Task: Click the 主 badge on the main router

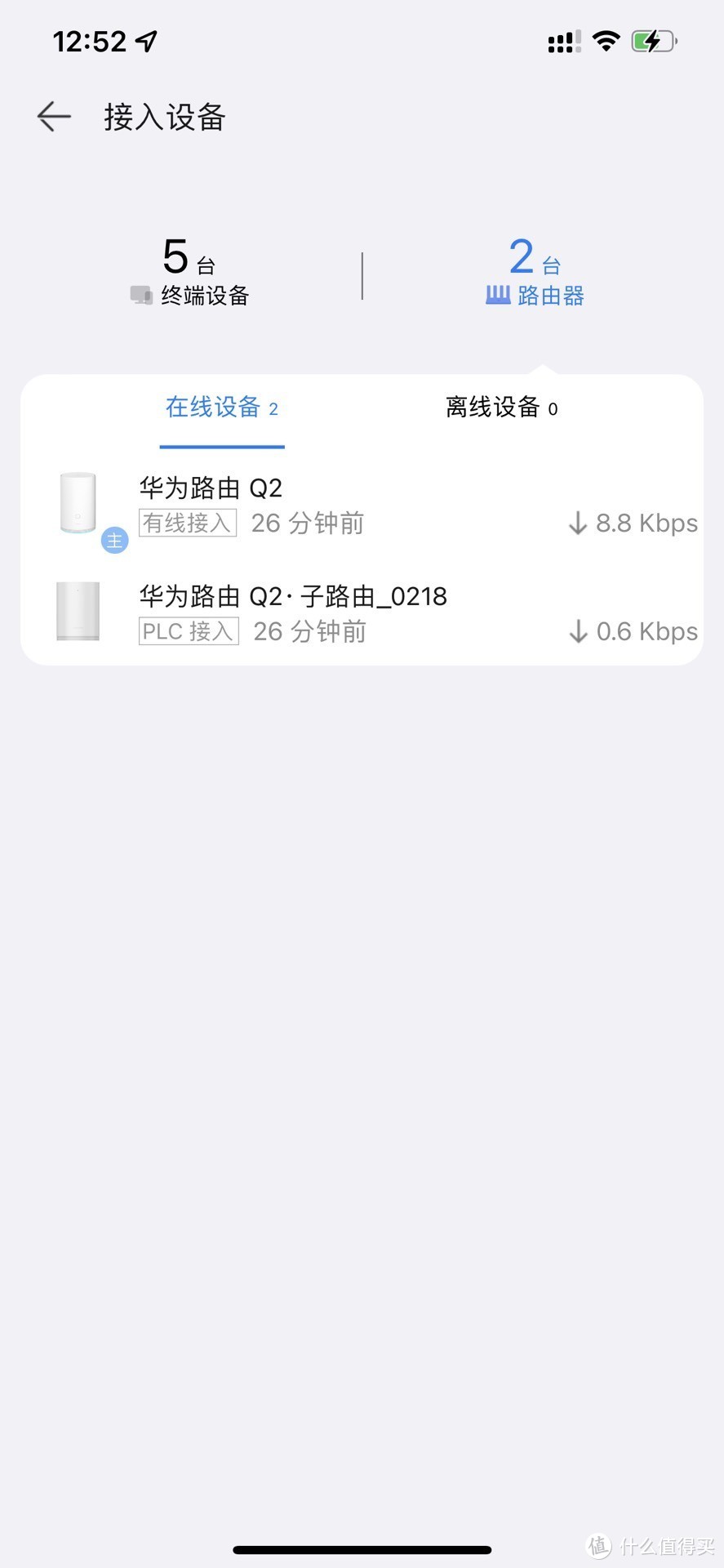Action: click(115, 540)
